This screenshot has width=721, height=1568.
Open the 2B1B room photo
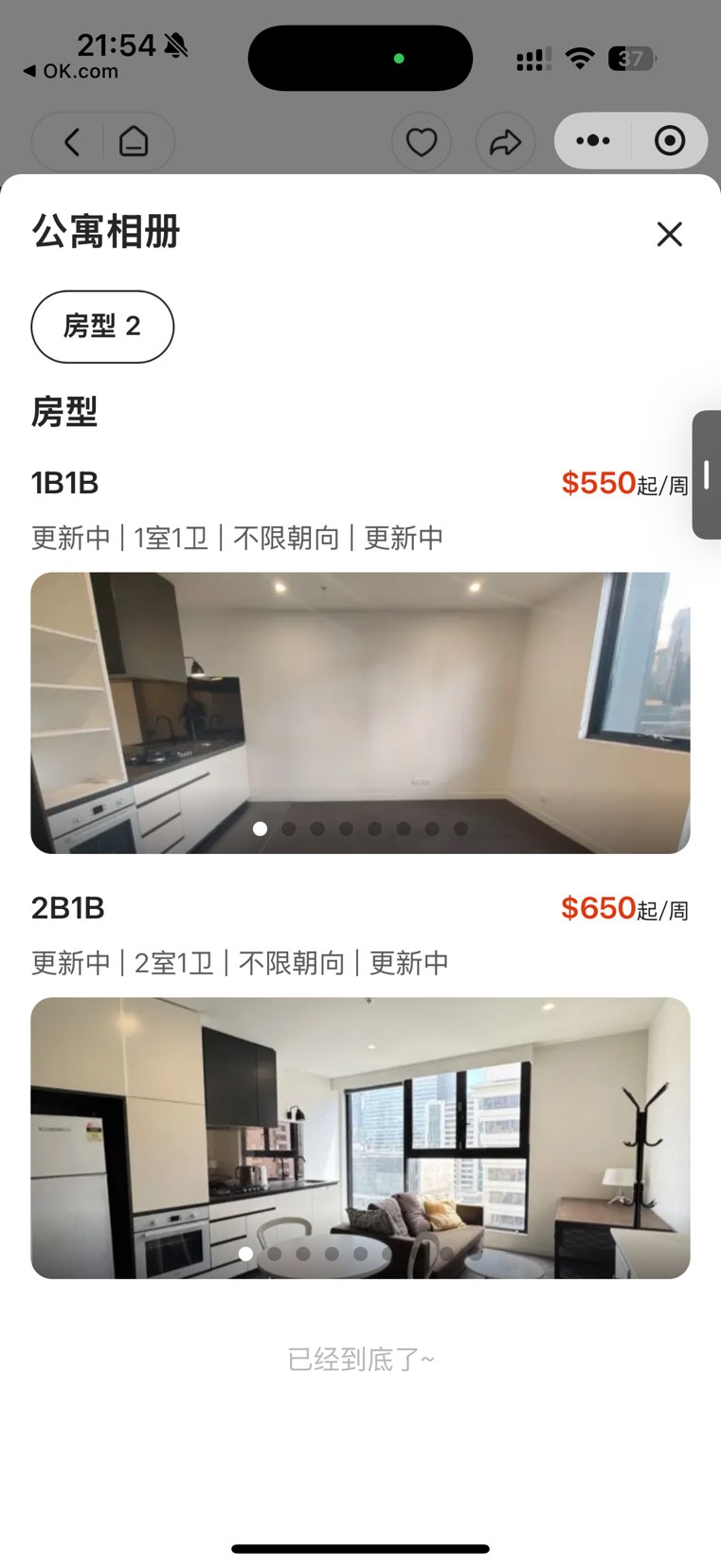[x=360, y=1137]
